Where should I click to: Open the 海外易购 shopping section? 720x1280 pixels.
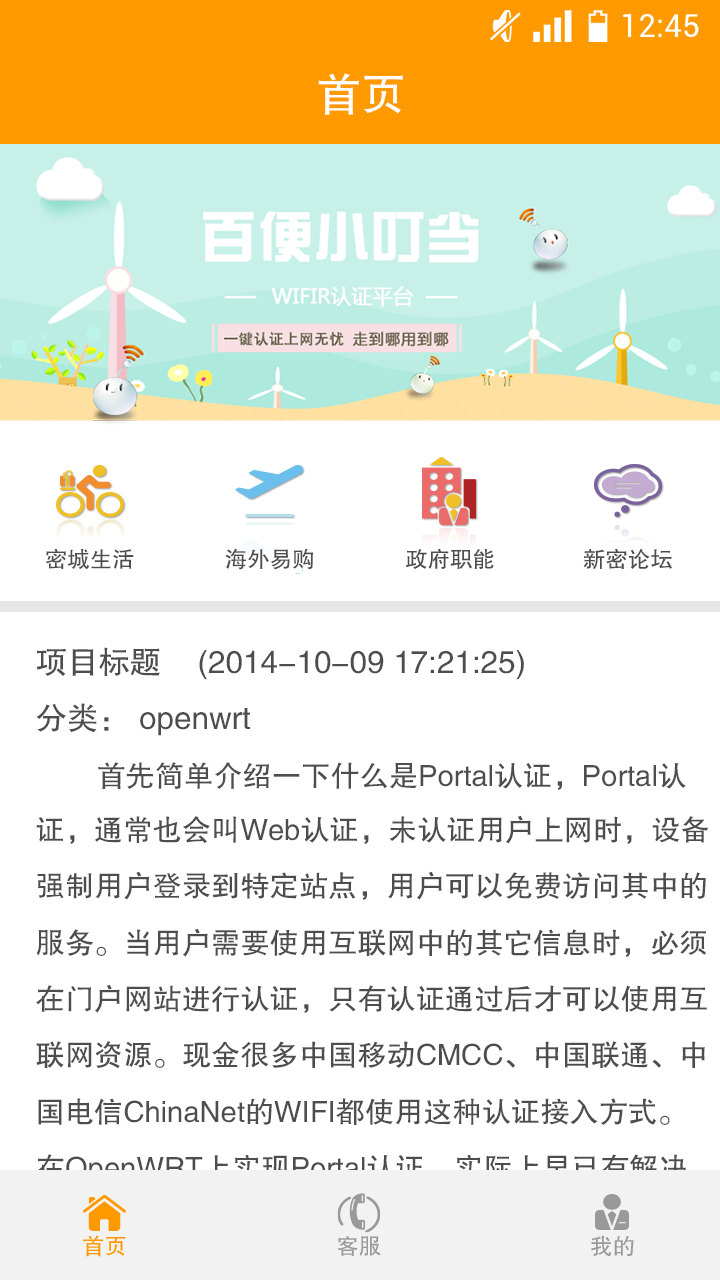pos(270,516)
